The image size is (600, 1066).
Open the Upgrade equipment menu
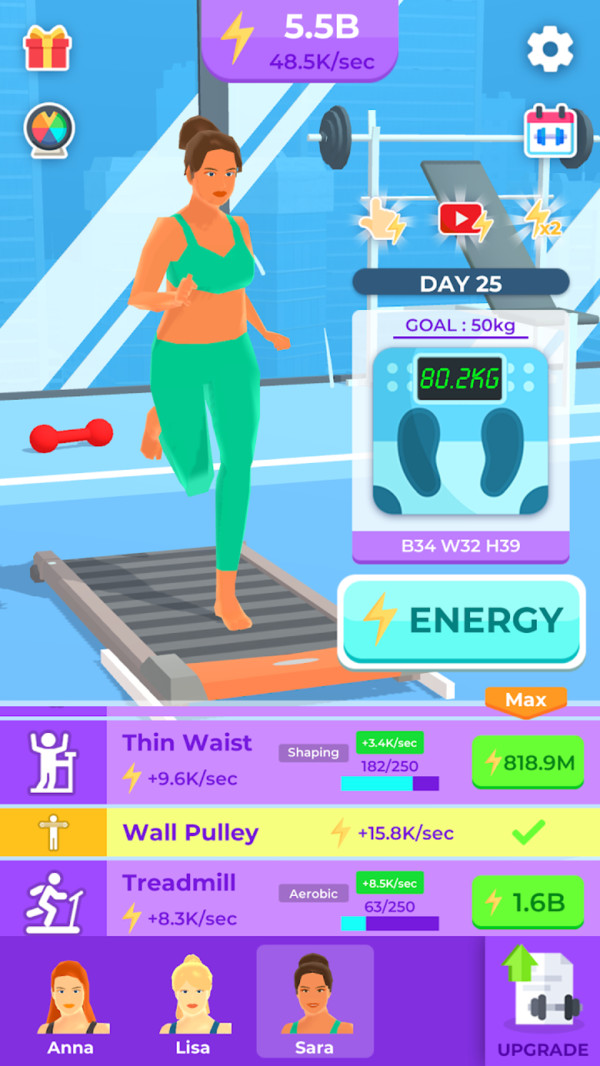542,1003
